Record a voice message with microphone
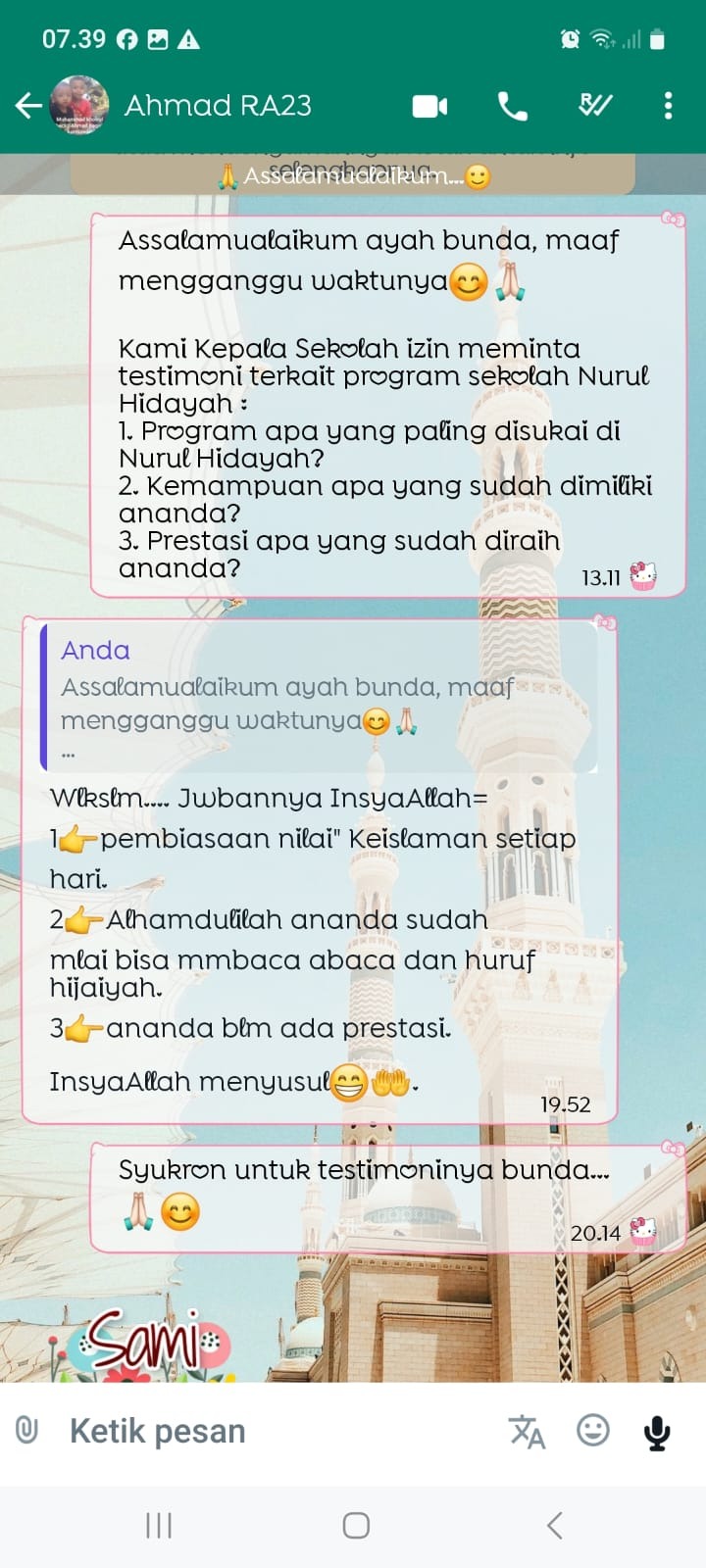 (656, 1432)
